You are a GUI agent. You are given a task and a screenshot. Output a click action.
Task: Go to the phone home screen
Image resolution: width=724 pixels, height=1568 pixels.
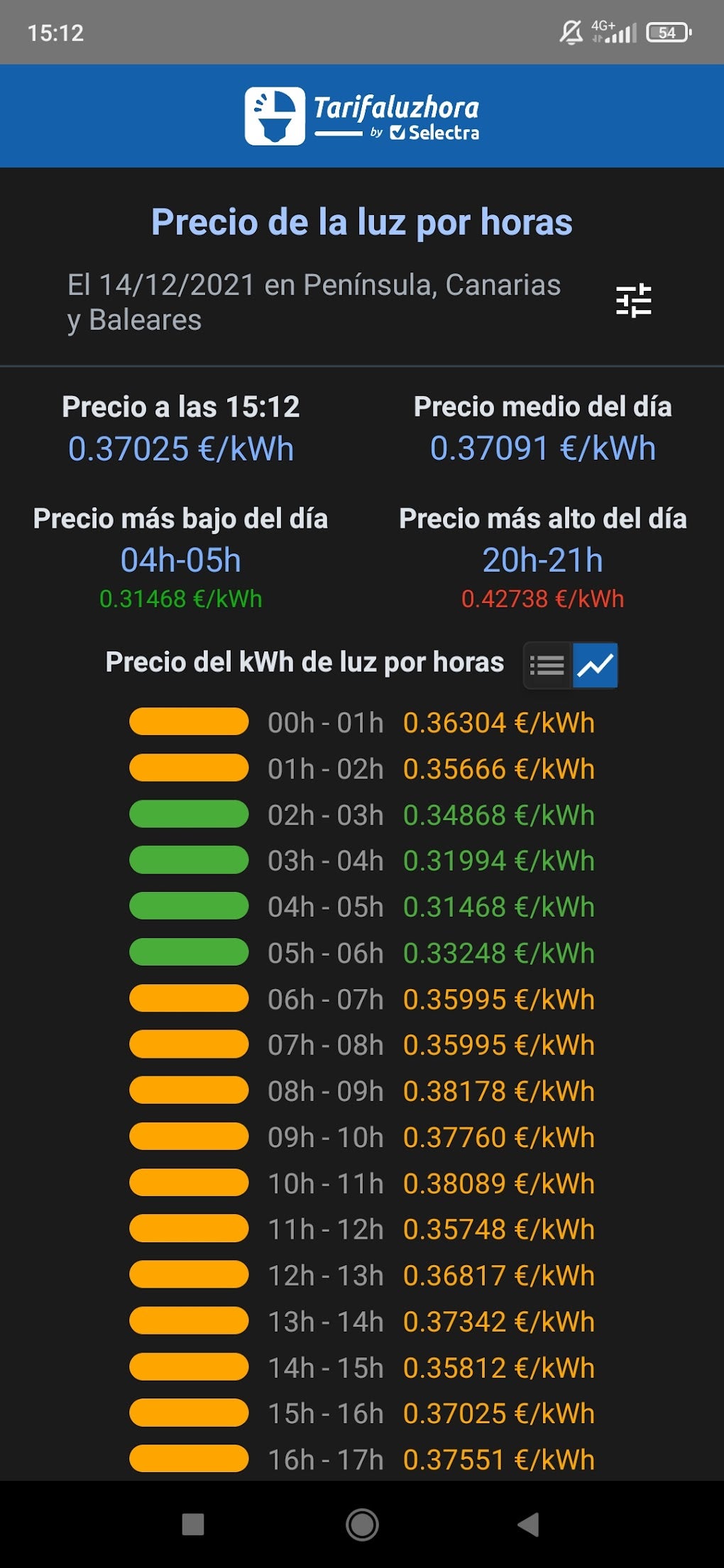(x=362, y=1524)
